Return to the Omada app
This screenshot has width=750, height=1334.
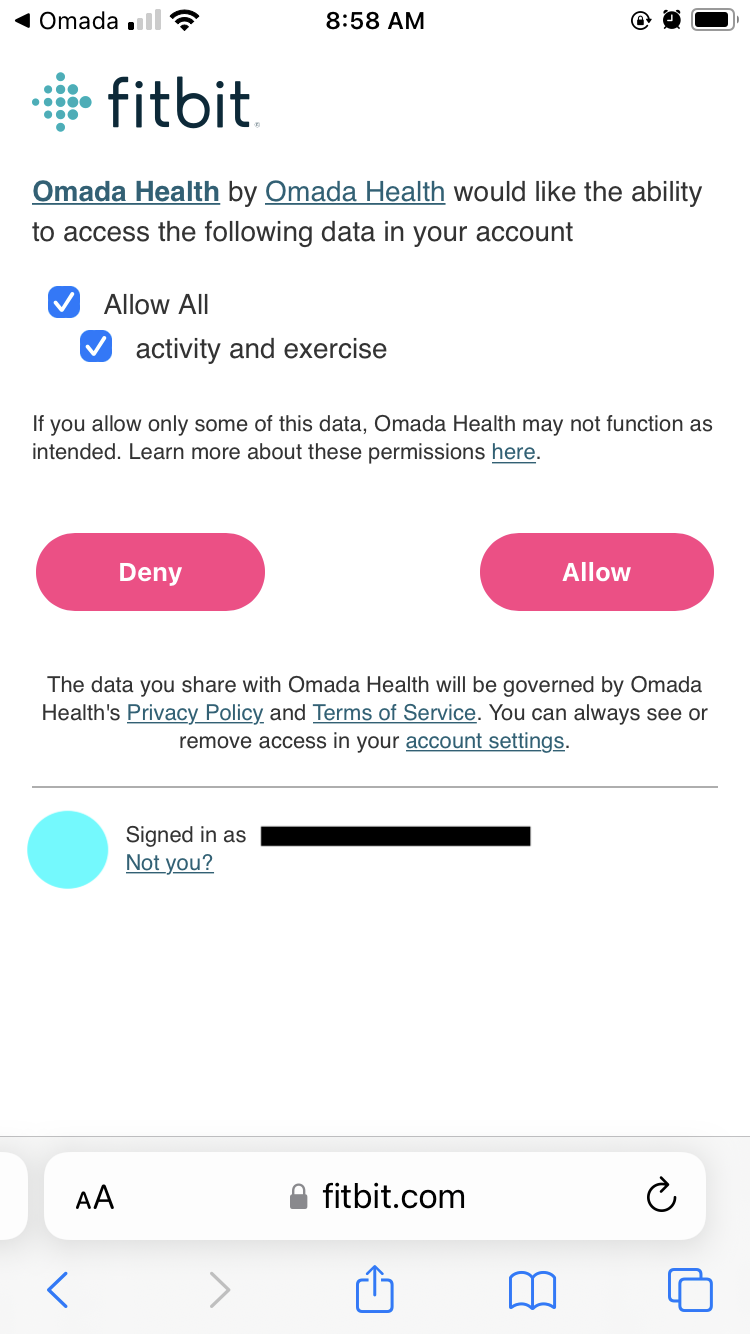point(66,20)
